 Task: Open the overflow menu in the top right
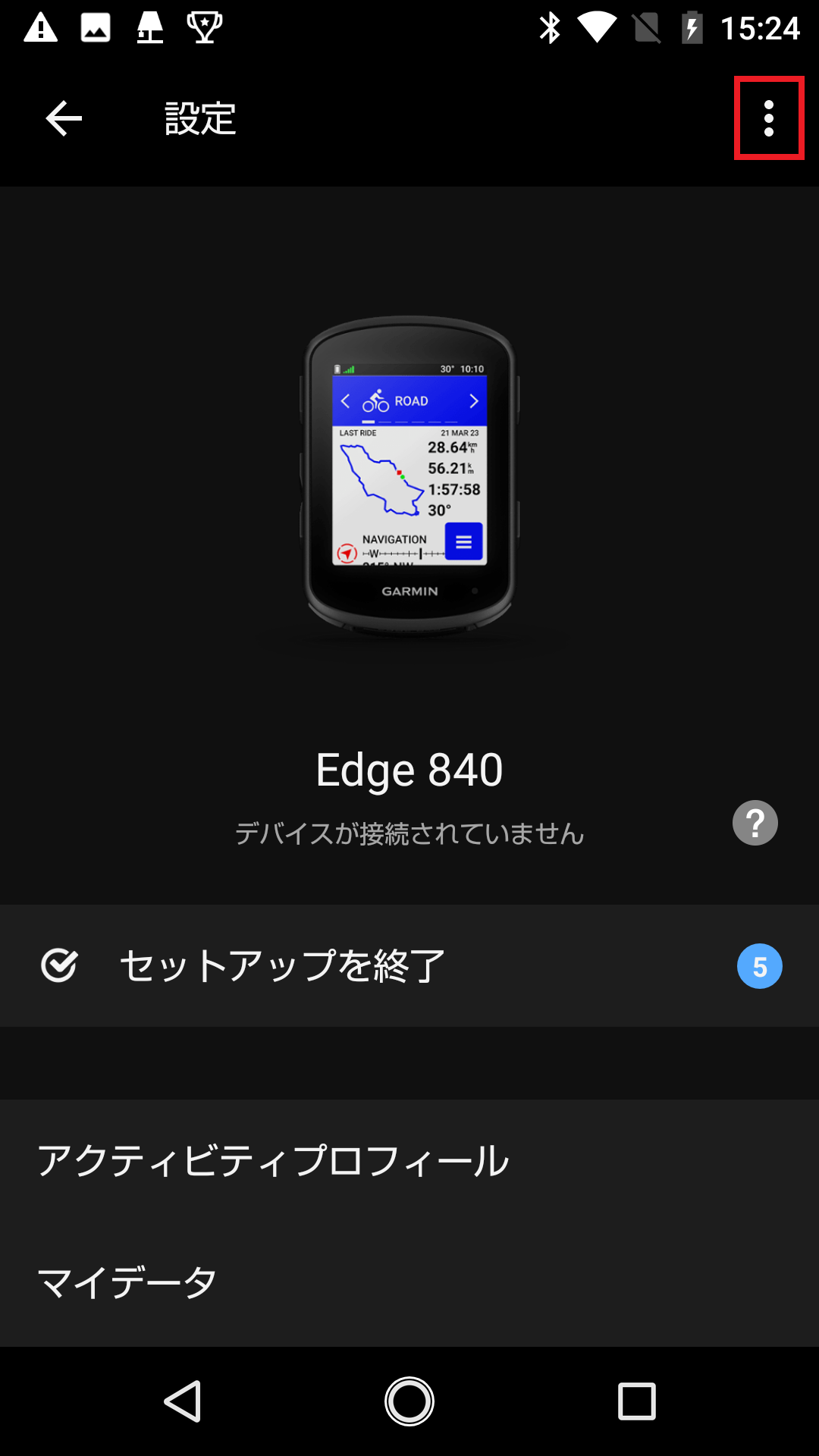[x=768, y=119]
